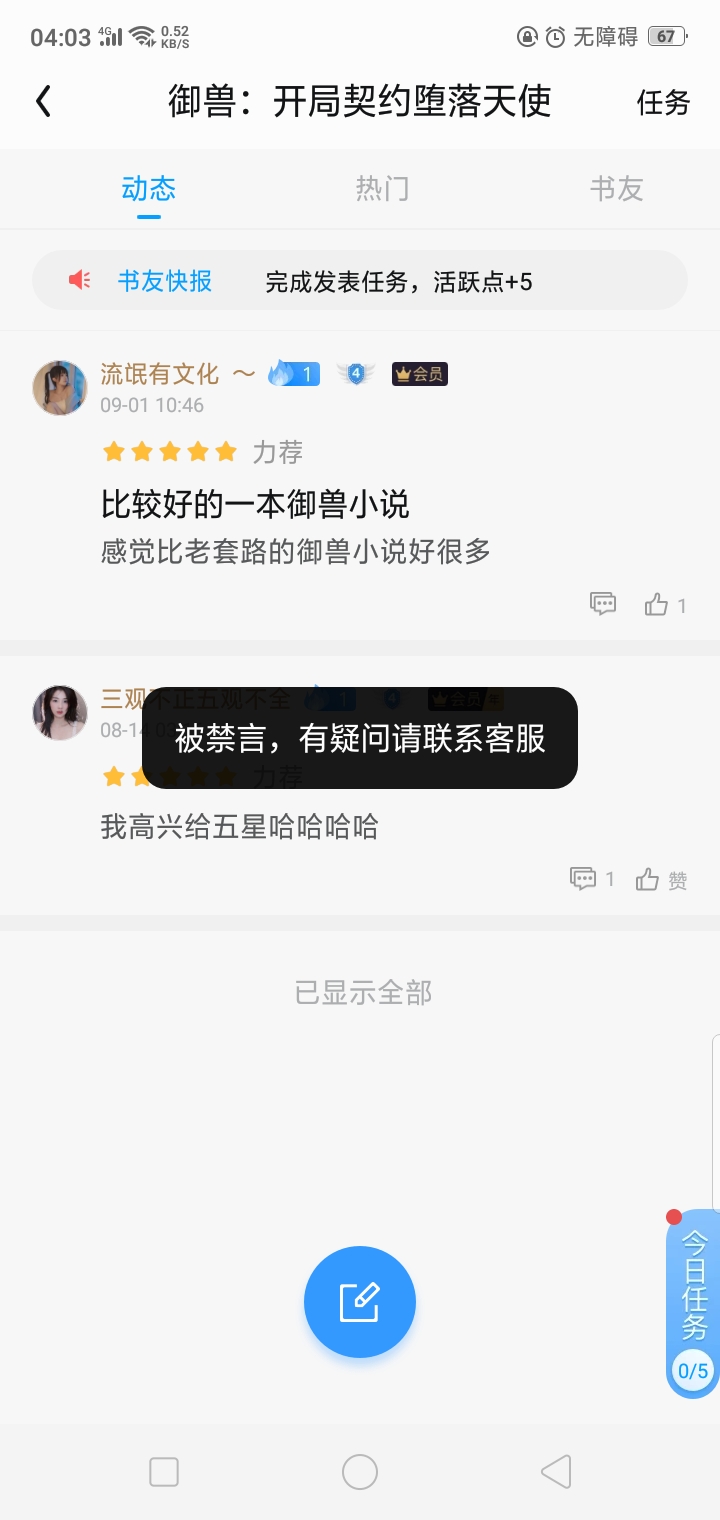Image resolution: width=720 pixels, height=1520 pixels.
Task: Comment on the 比较好的一本御兽小说 review
Action: pos(602,604)
